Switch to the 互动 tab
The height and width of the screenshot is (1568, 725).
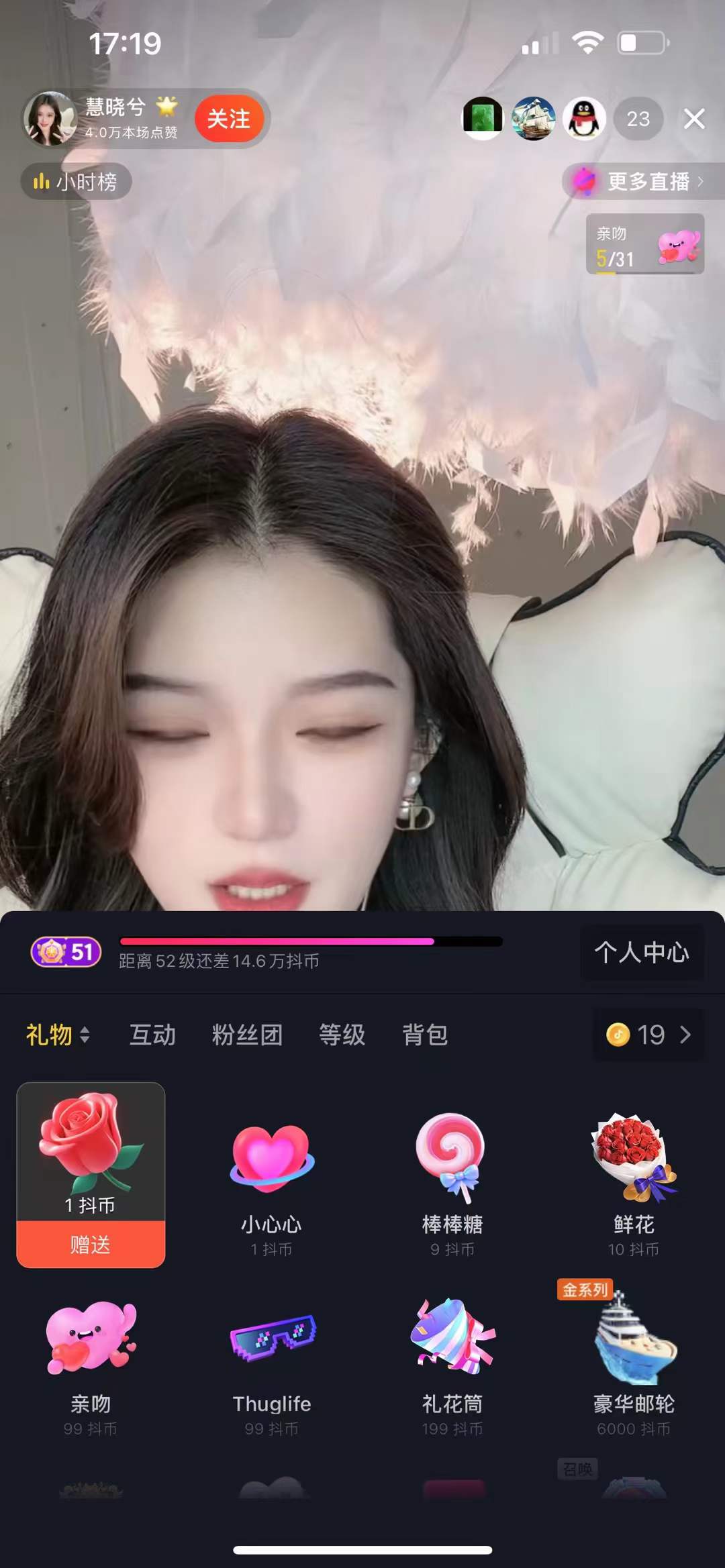152,1035
